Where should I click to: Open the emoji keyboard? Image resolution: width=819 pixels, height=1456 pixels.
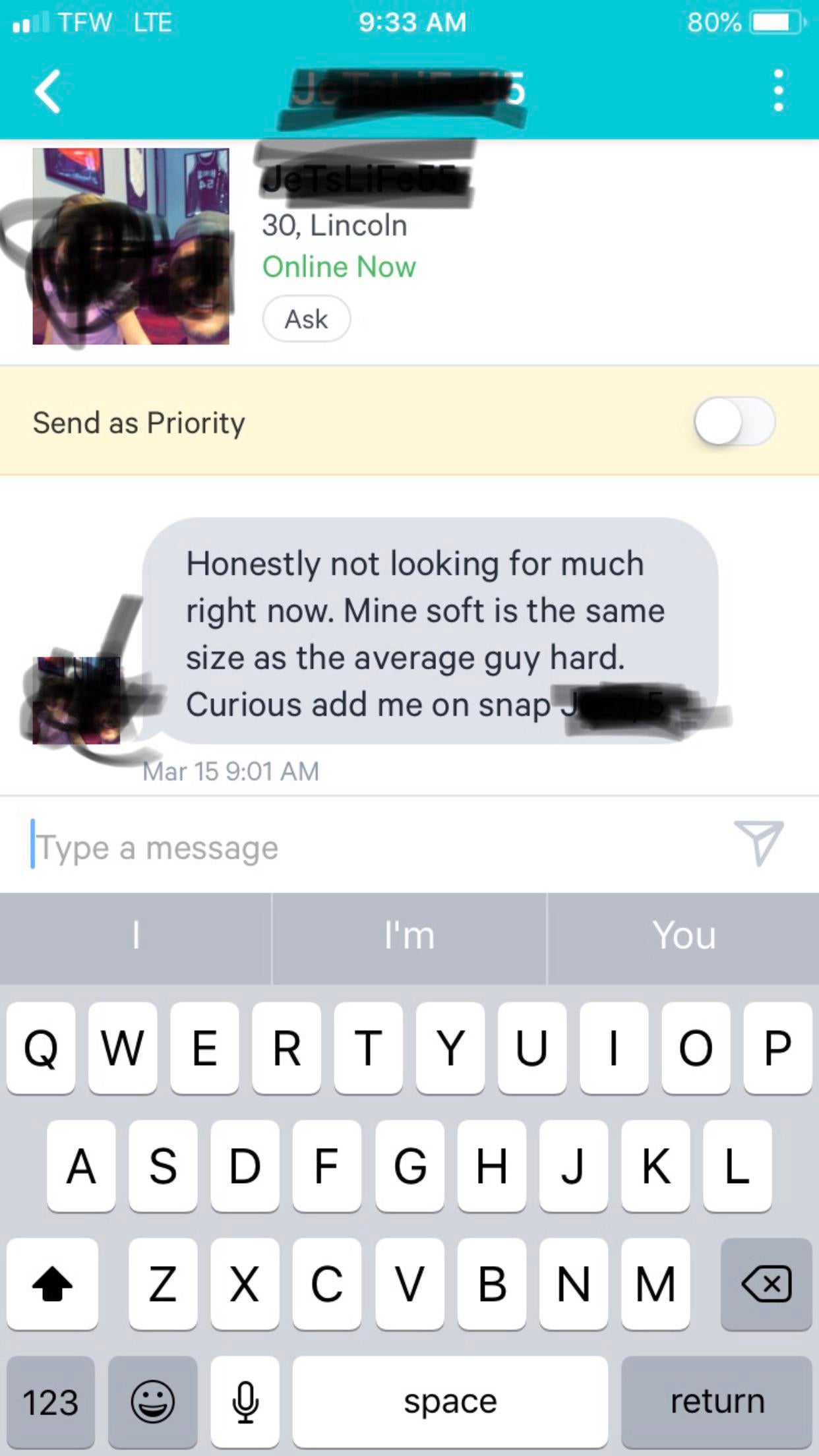coord(152,1401)
